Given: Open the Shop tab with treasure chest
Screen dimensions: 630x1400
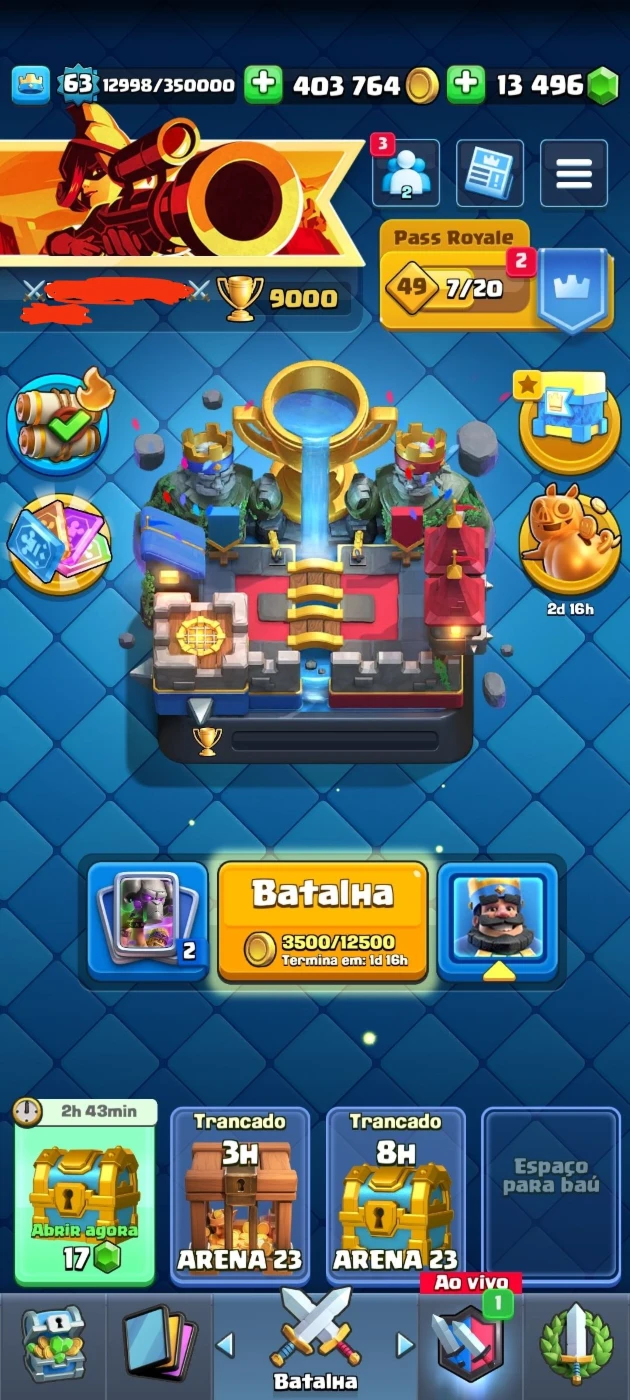Looking at the screenshot, I should click(x=55, y=1345).
